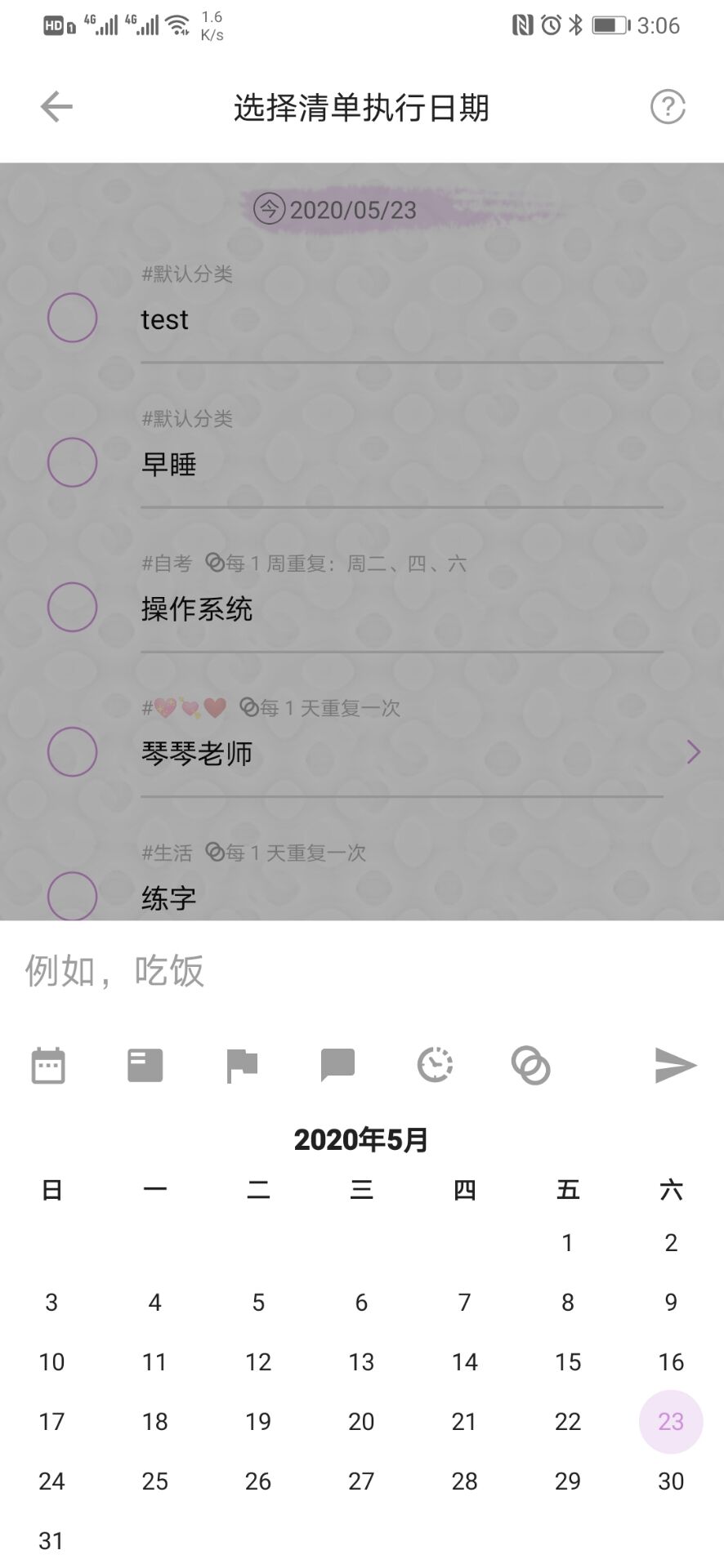Viewport: 724px width, 1568px height.
Task: Select May 15 on the calendar
Action: [x=568, y=1361]
